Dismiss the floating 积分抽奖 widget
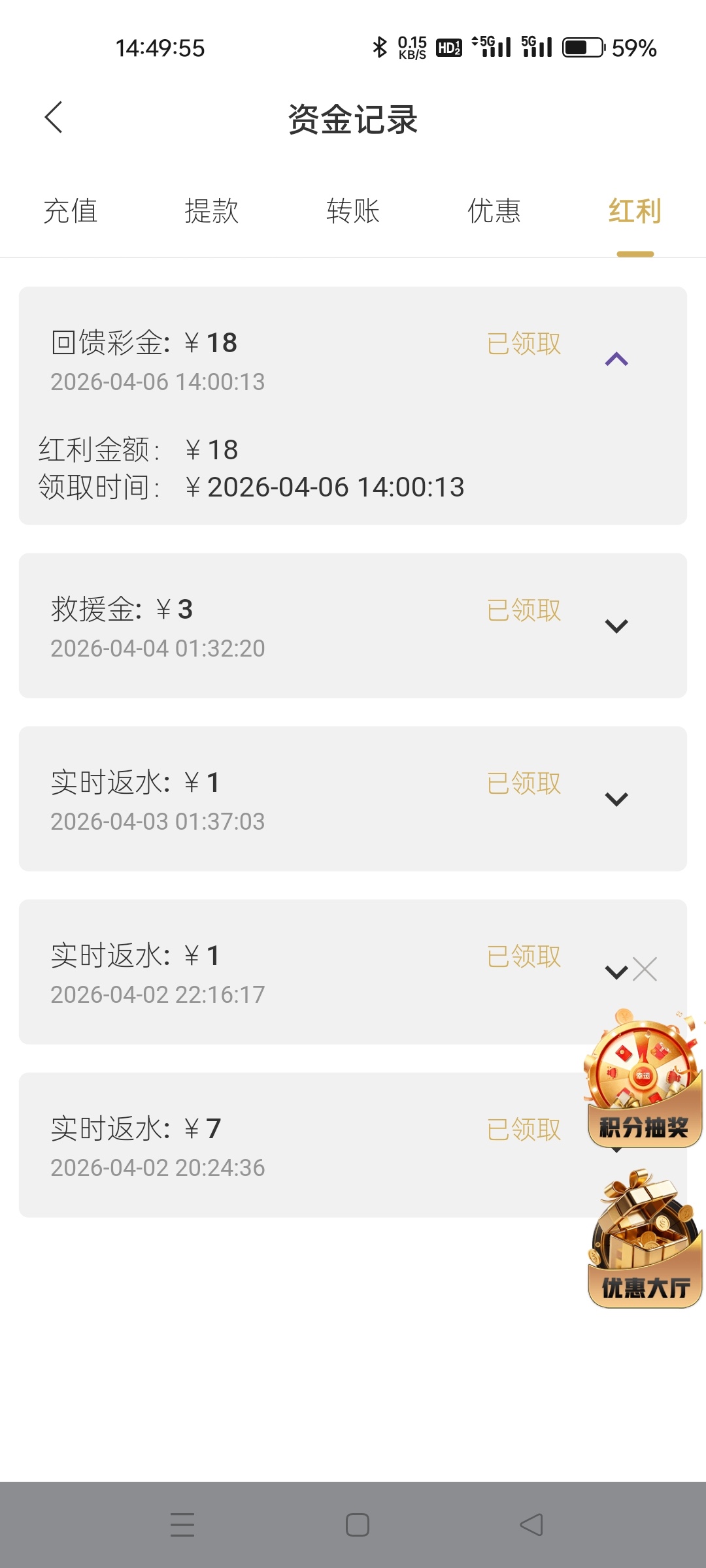 (x=646, y=970)
